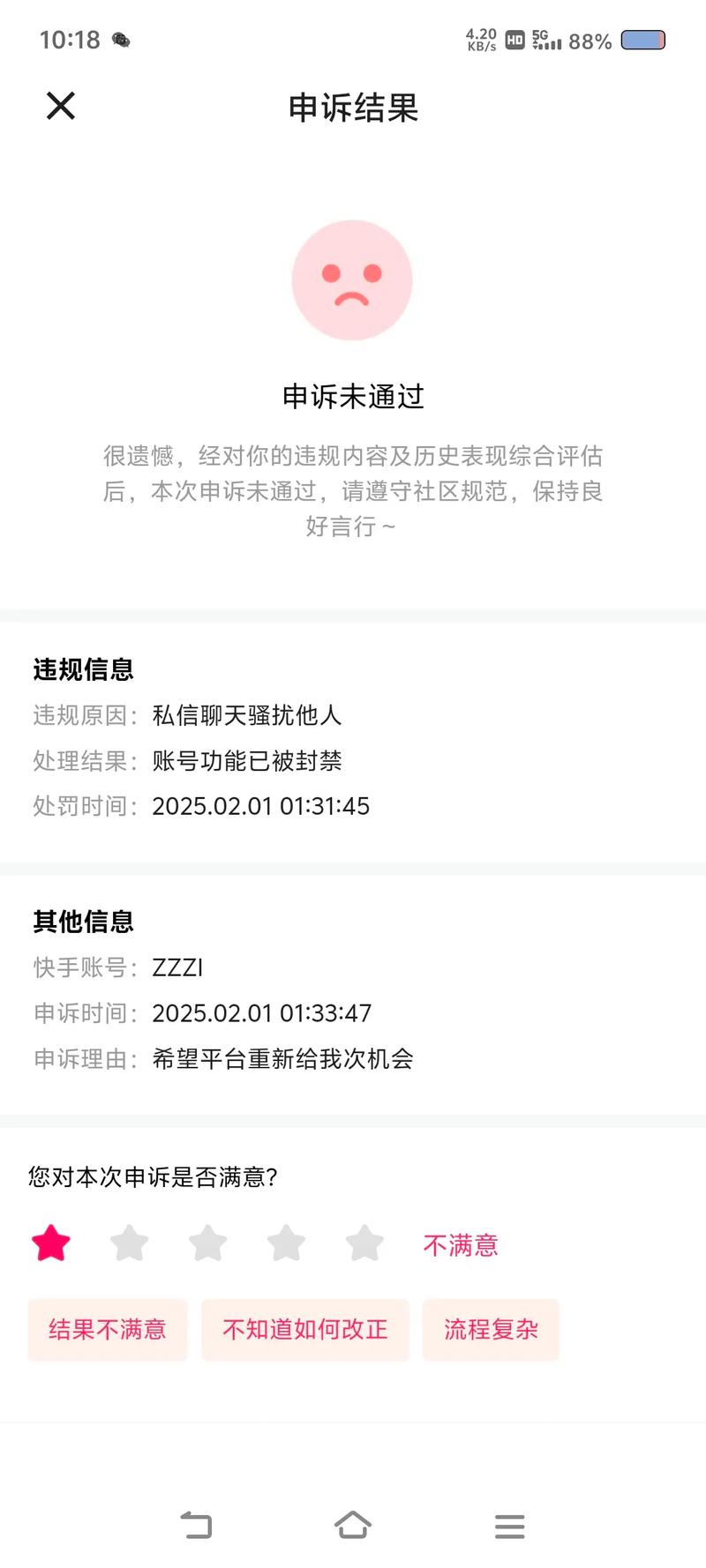
Task: Open recent apps via the menu icon
Action: (x=509, y=1525)
